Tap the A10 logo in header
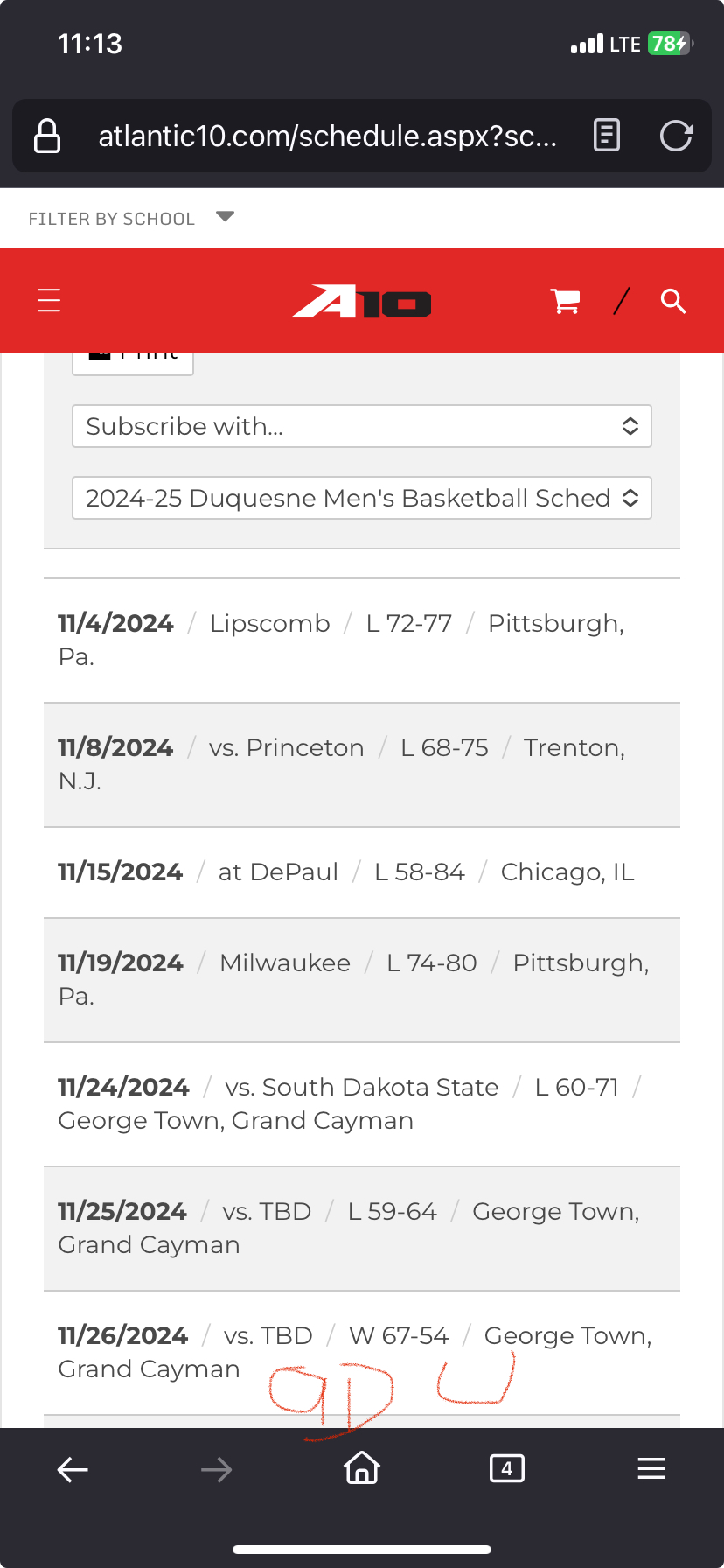This screenshot has width=724, height=1568. pos(362,302)
